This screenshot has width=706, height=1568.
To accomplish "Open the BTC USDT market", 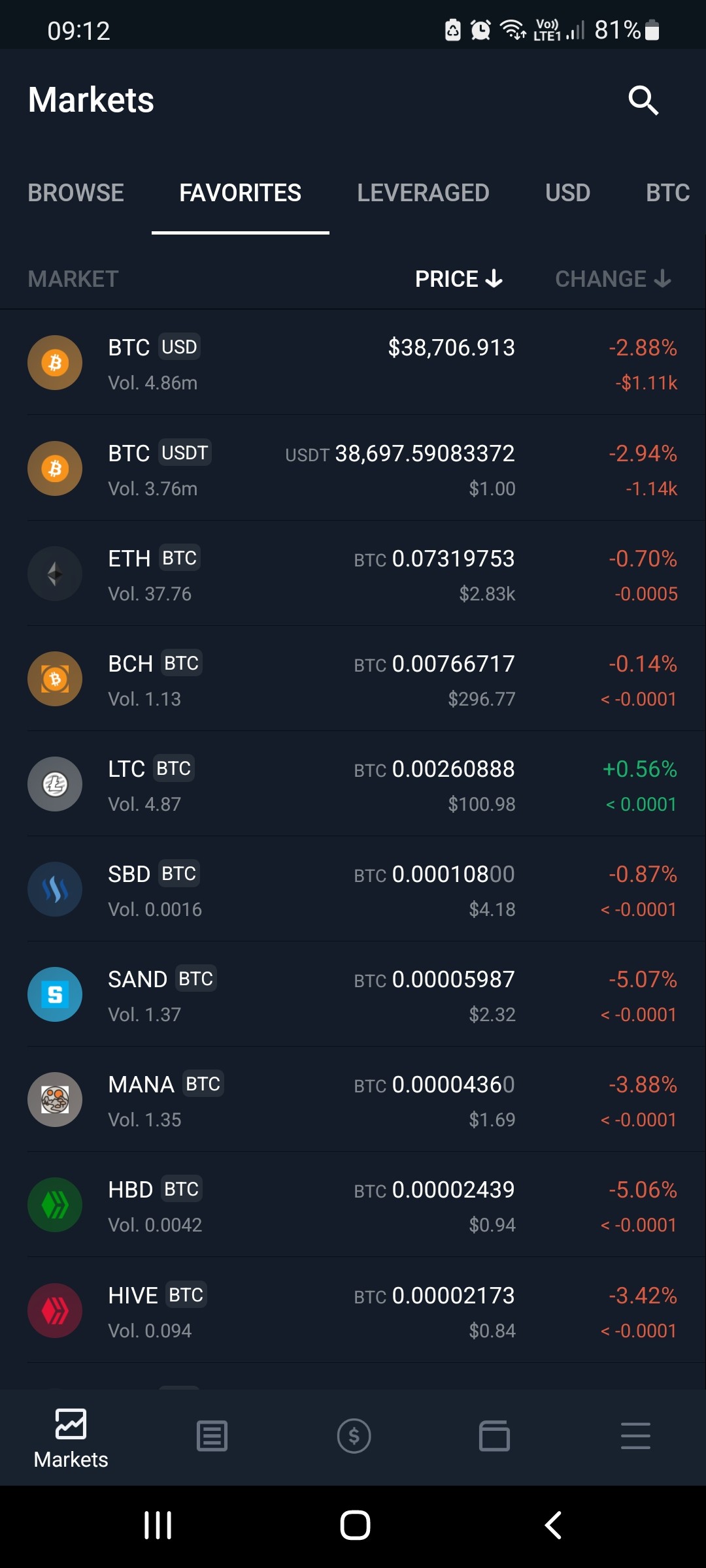I will (x=353, y=468).
